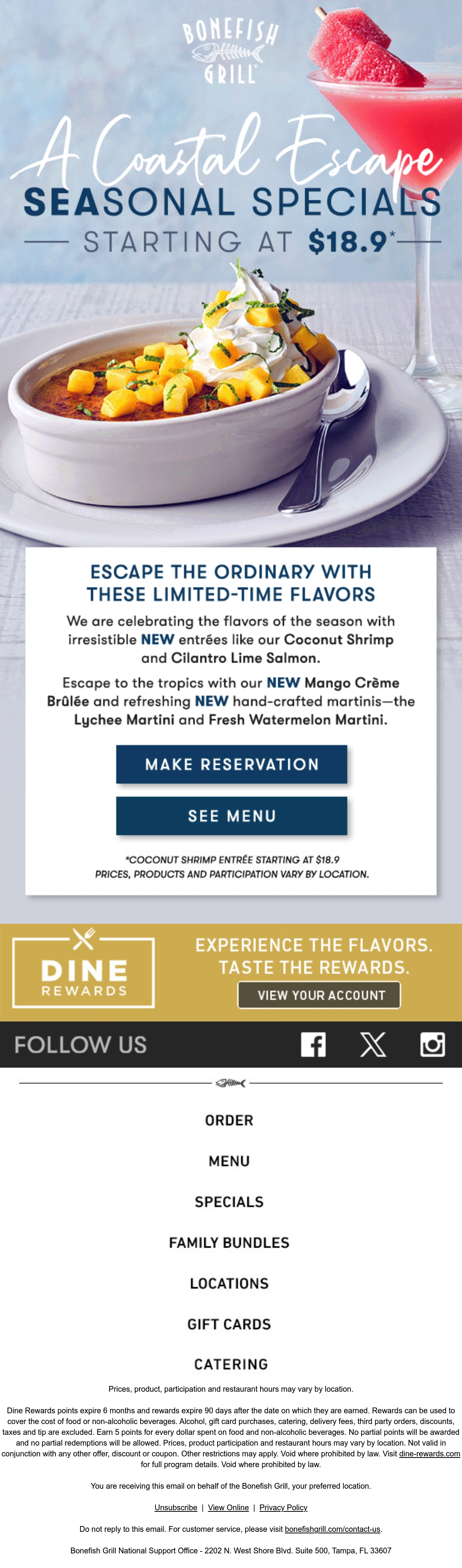
Task: Choose the Catering link
Action: (231, 1365)
